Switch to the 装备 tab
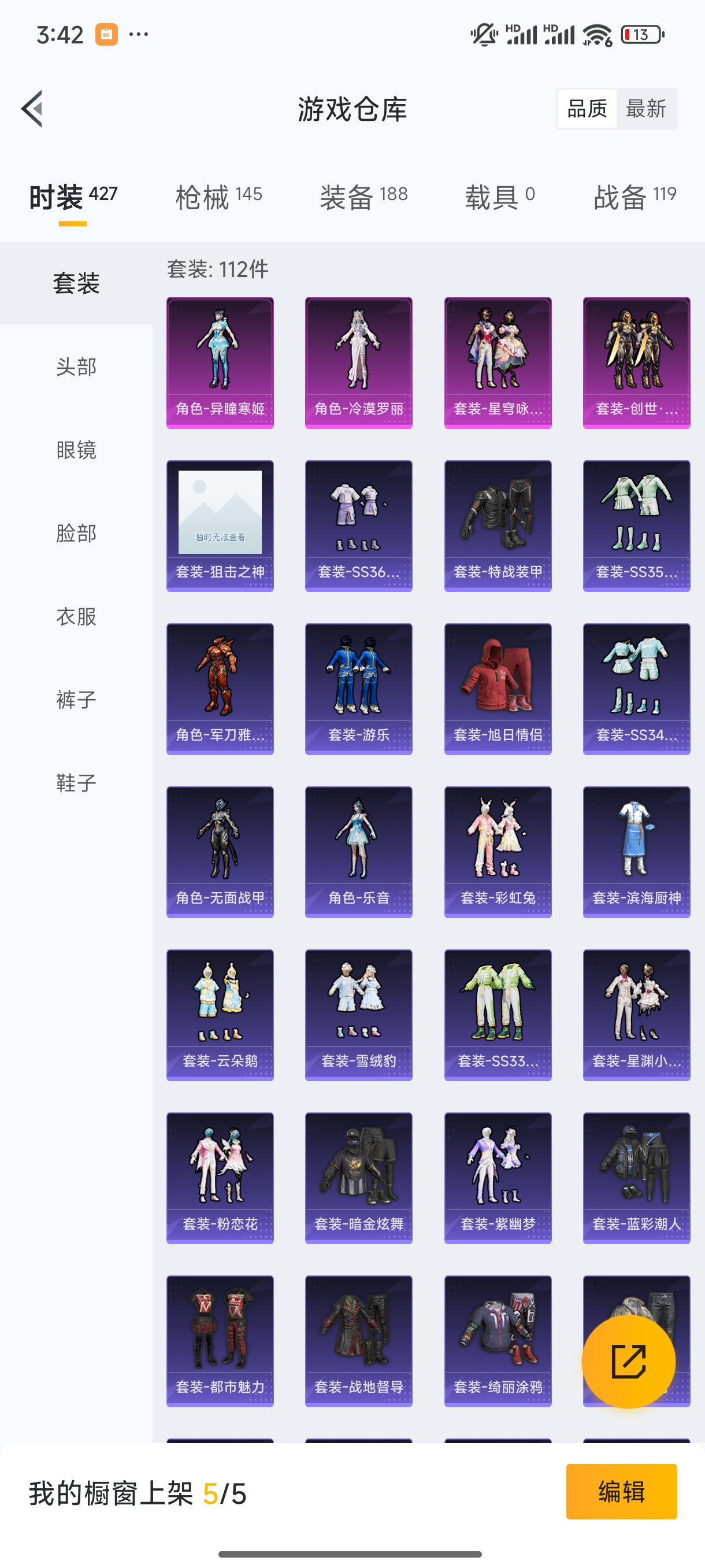Image resolution: width=705 pixels, height=1568 pixels. tap(363, 197)
